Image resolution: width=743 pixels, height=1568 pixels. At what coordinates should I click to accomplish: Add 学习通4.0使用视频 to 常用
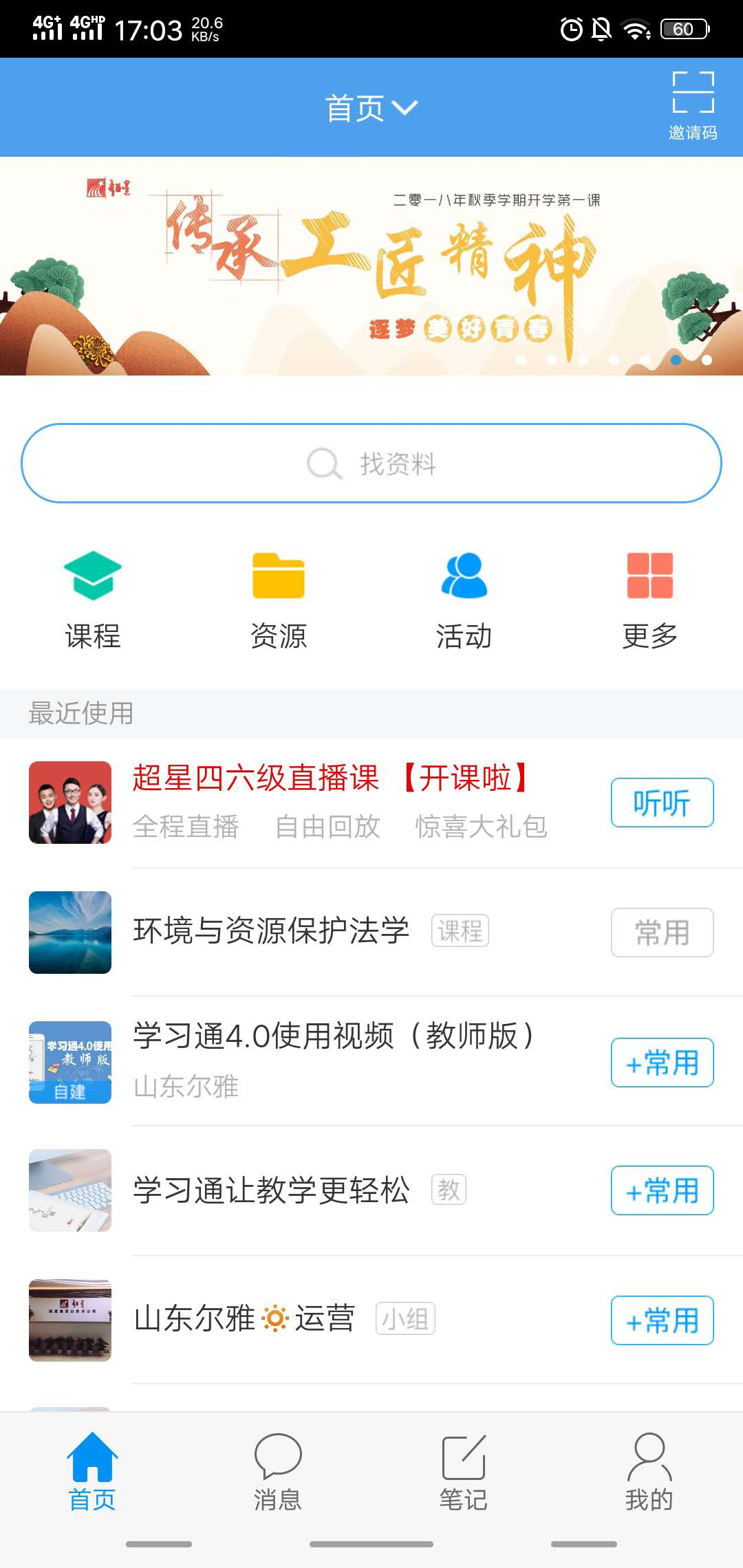click(x=662, y=1063)
